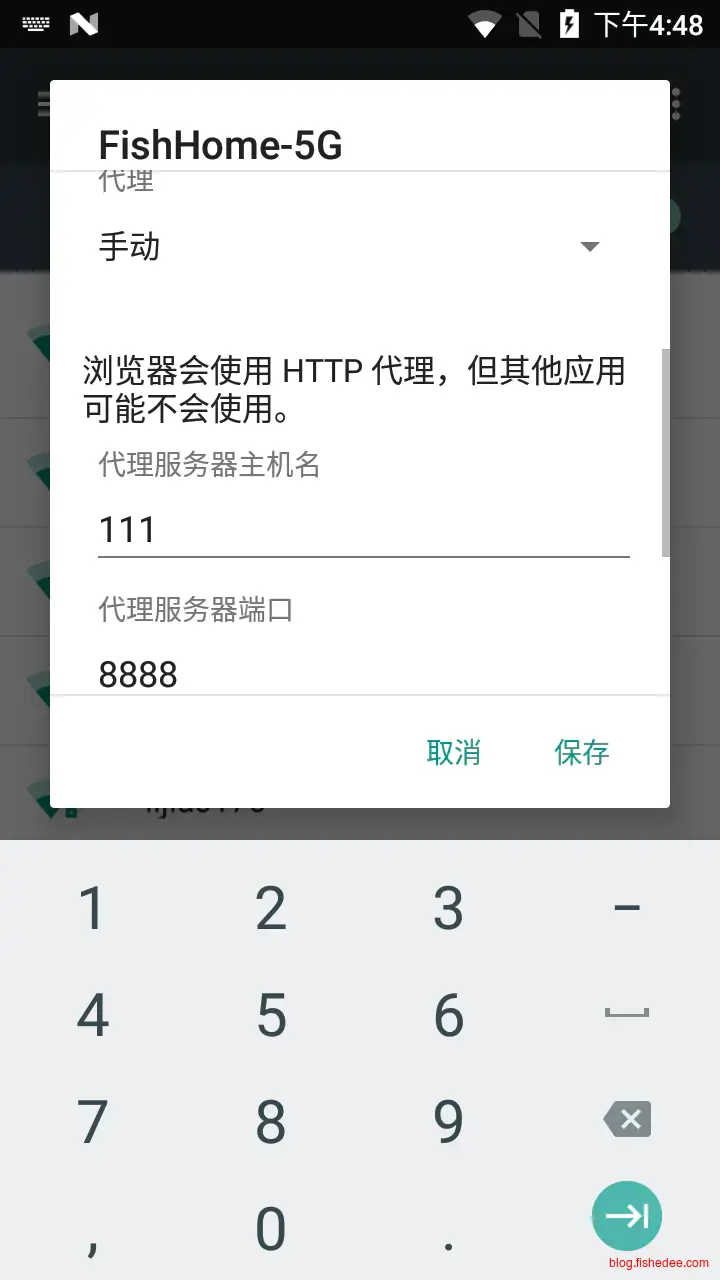Save the Wi-Fi proxy settings with 保存
Image resolution: width=720 pixels, height=1280 pixels.
pos(582,752)
